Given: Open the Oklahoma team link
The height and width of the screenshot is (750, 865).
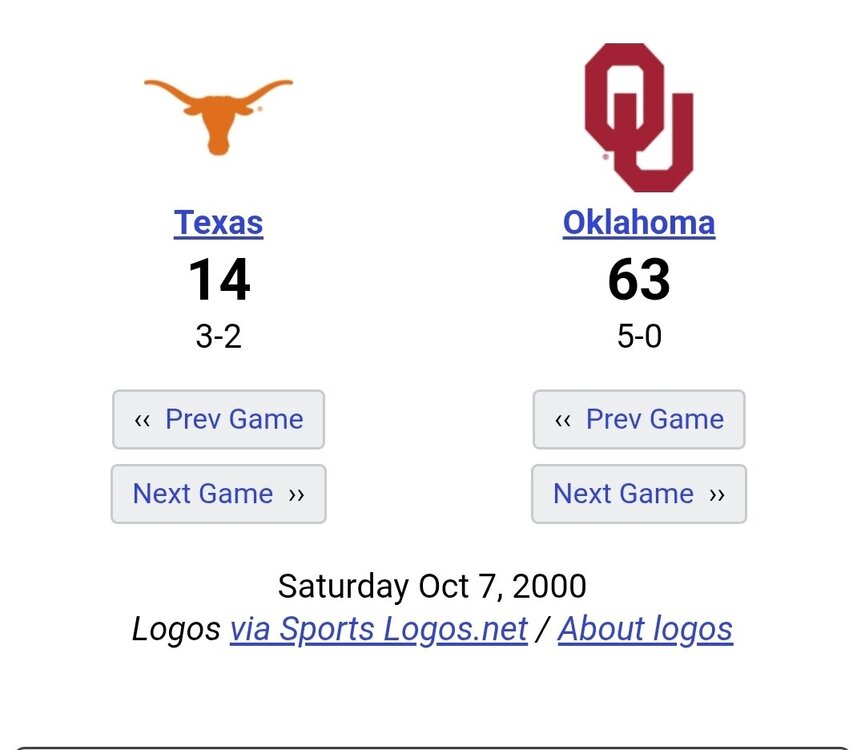Looking at the screenshot, I should [638, 222].
